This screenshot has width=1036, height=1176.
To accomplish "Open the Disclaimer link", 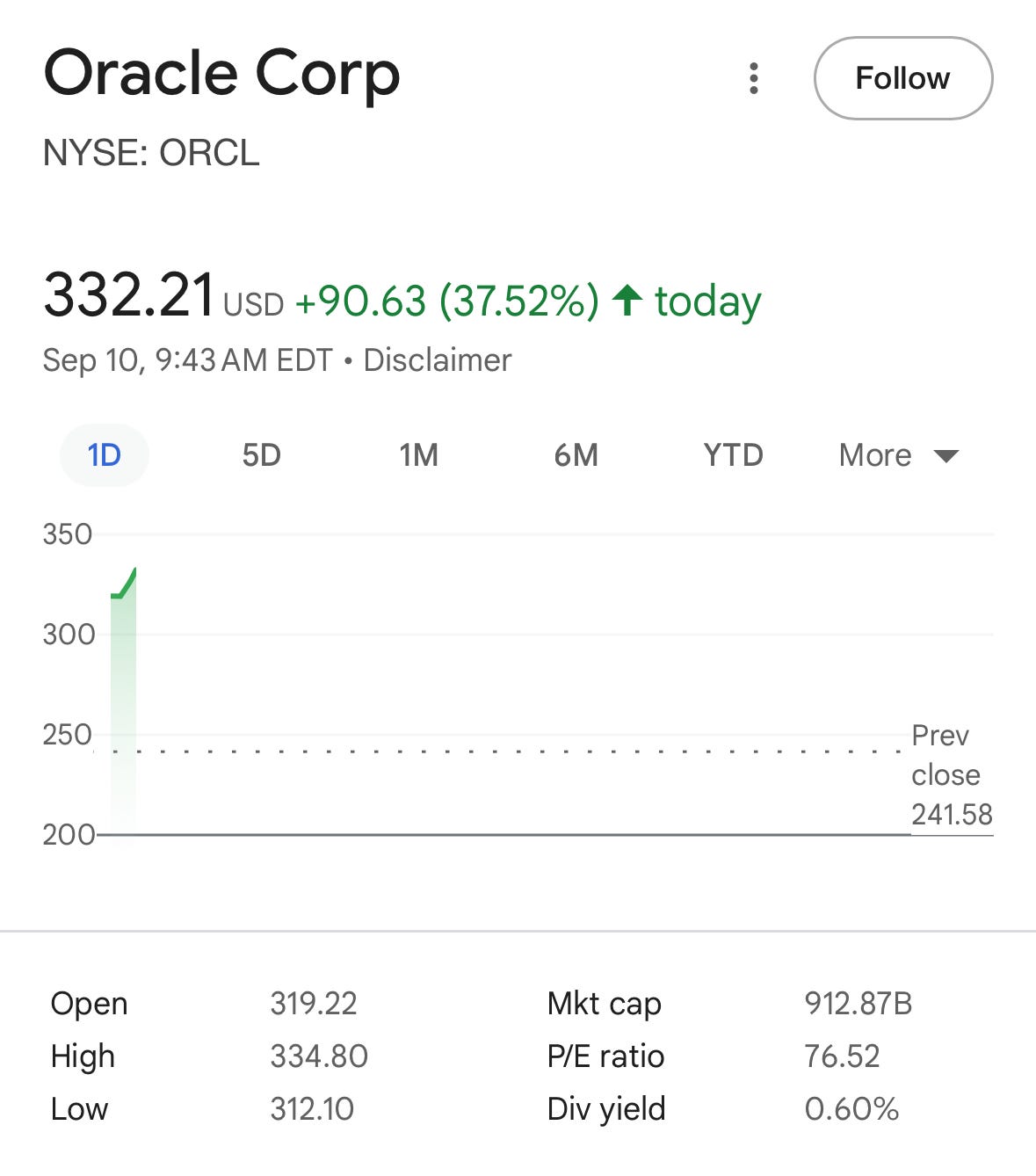I will click(437, 360).
